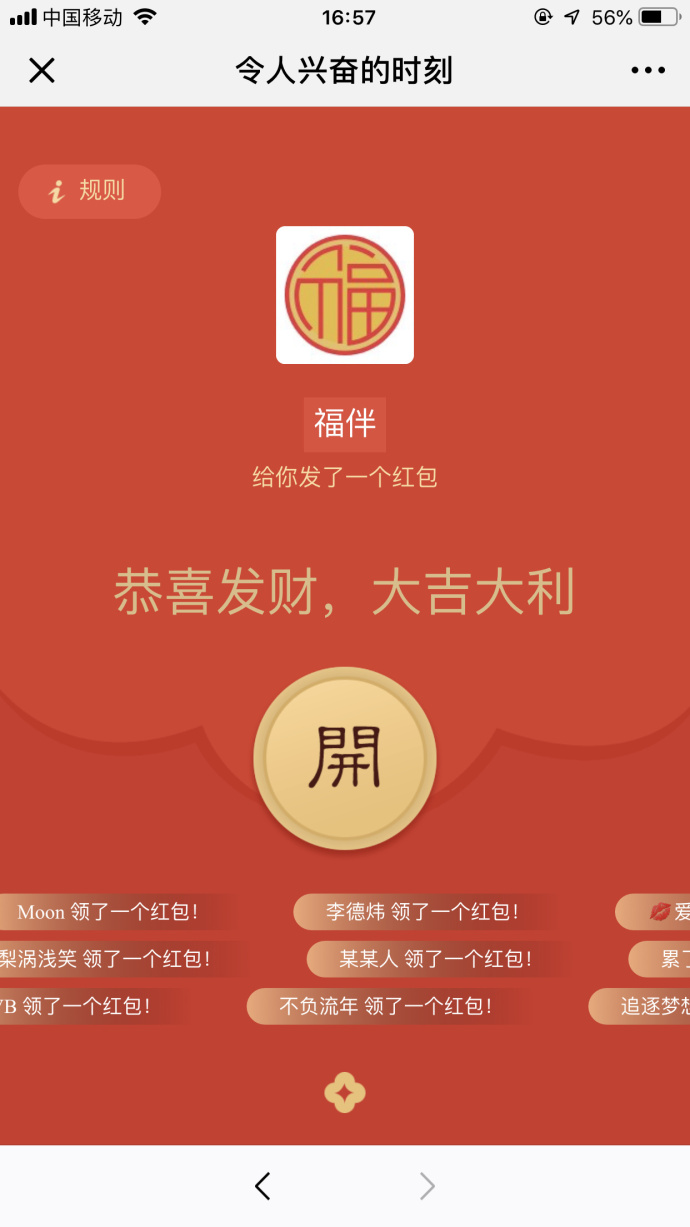Open the 规则 rules chip
This screenshot has width=690, height=1227.
click(89, 191)
